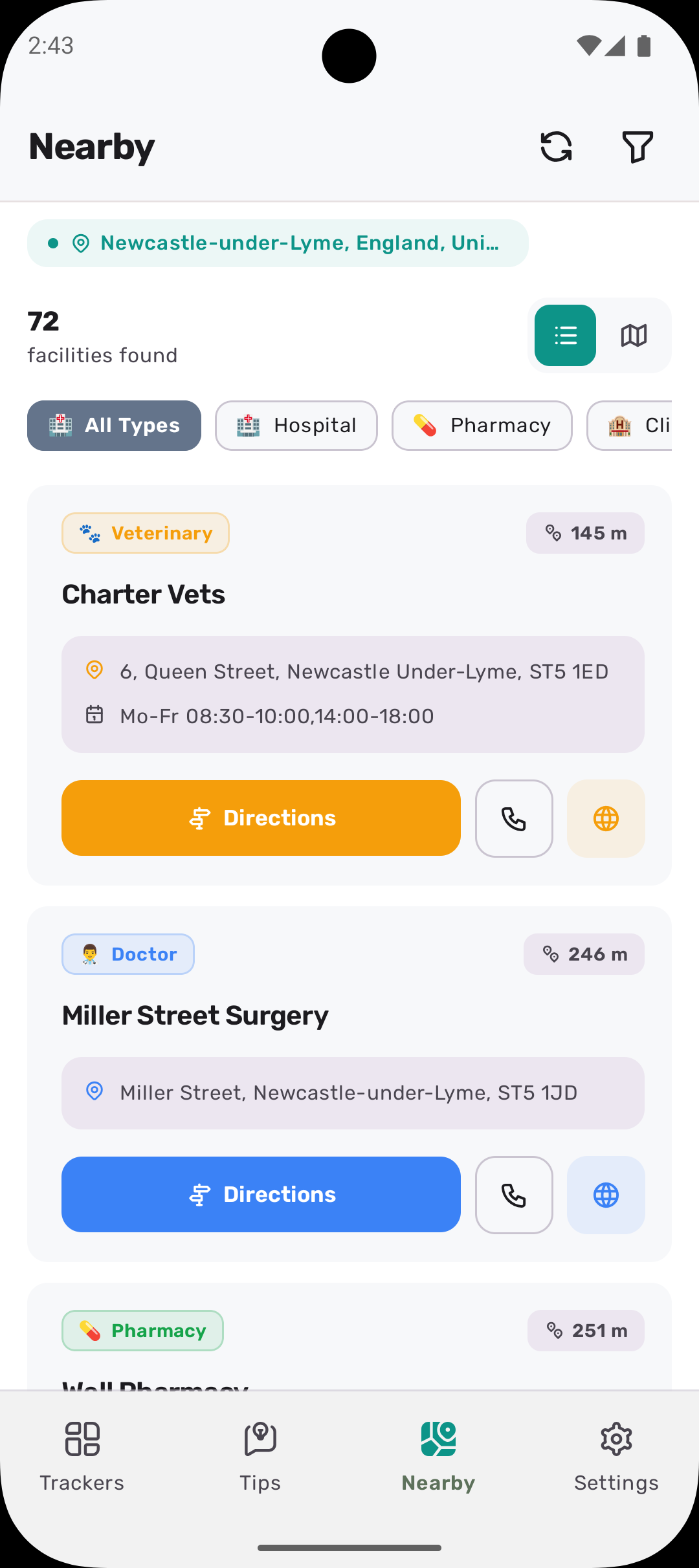Get directions to Charter Vets

click(261, 818)
